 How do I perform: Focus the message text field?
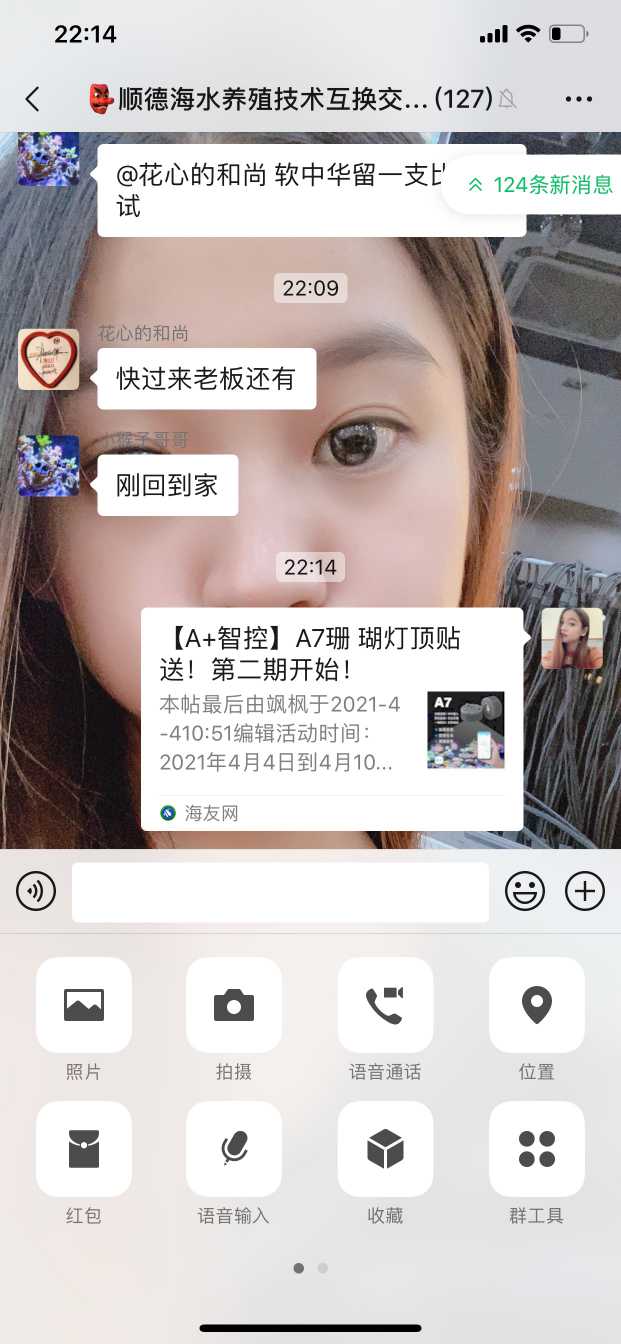[280, 892]
